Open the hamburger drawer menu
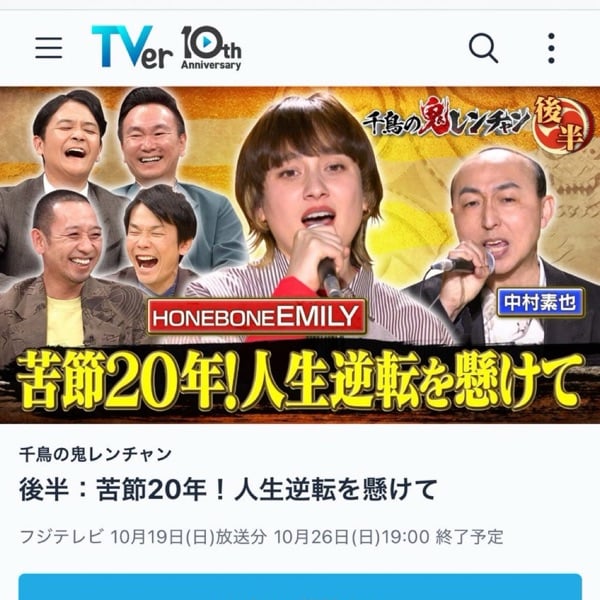 pos(48,47)
